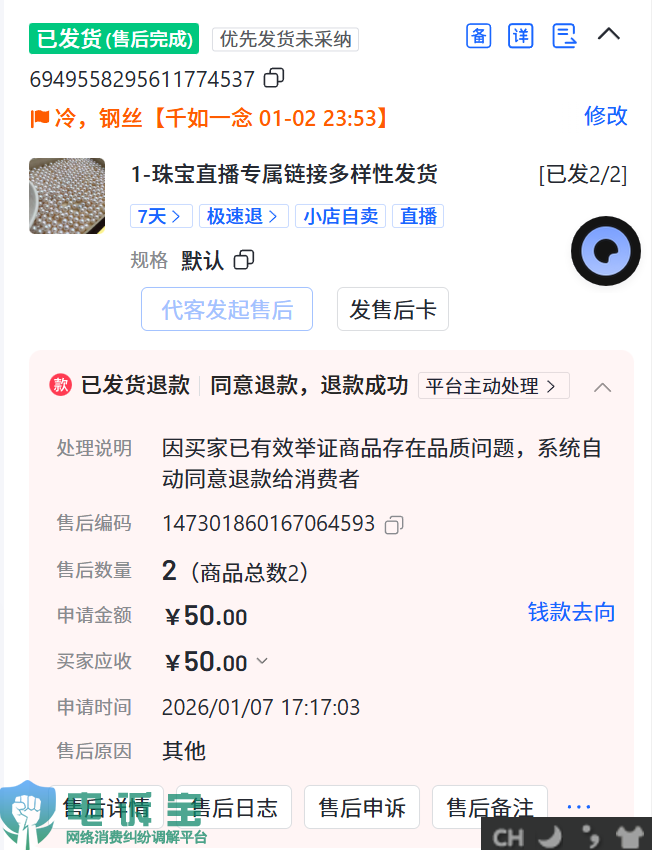
Task: Tap the 备 remark icon
Action: 479,36
